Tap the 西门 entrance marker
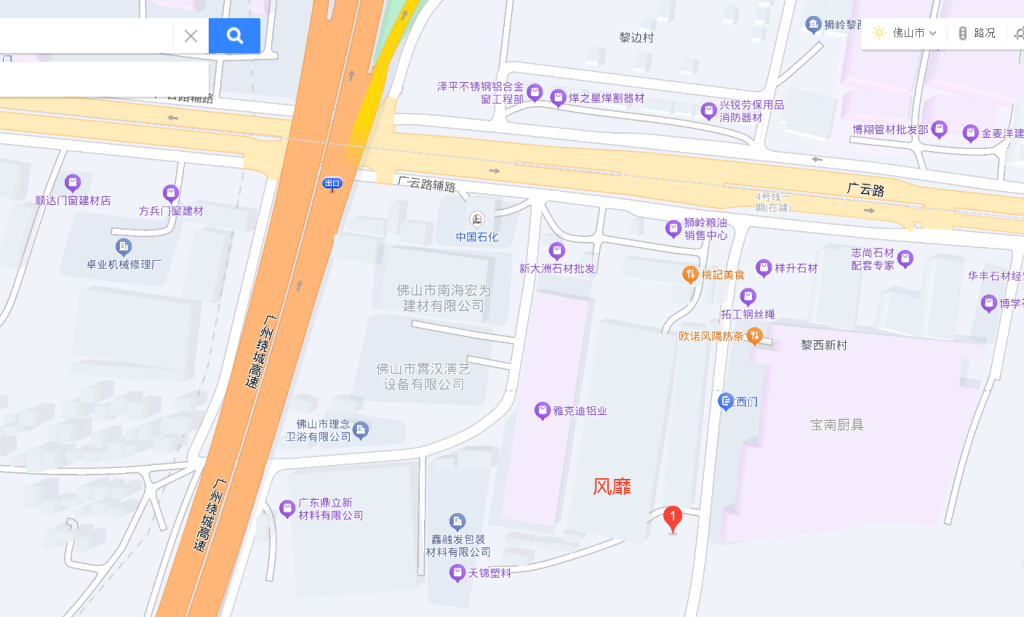This screenshot has height=617, width=1024. click(x=727, y=402)
